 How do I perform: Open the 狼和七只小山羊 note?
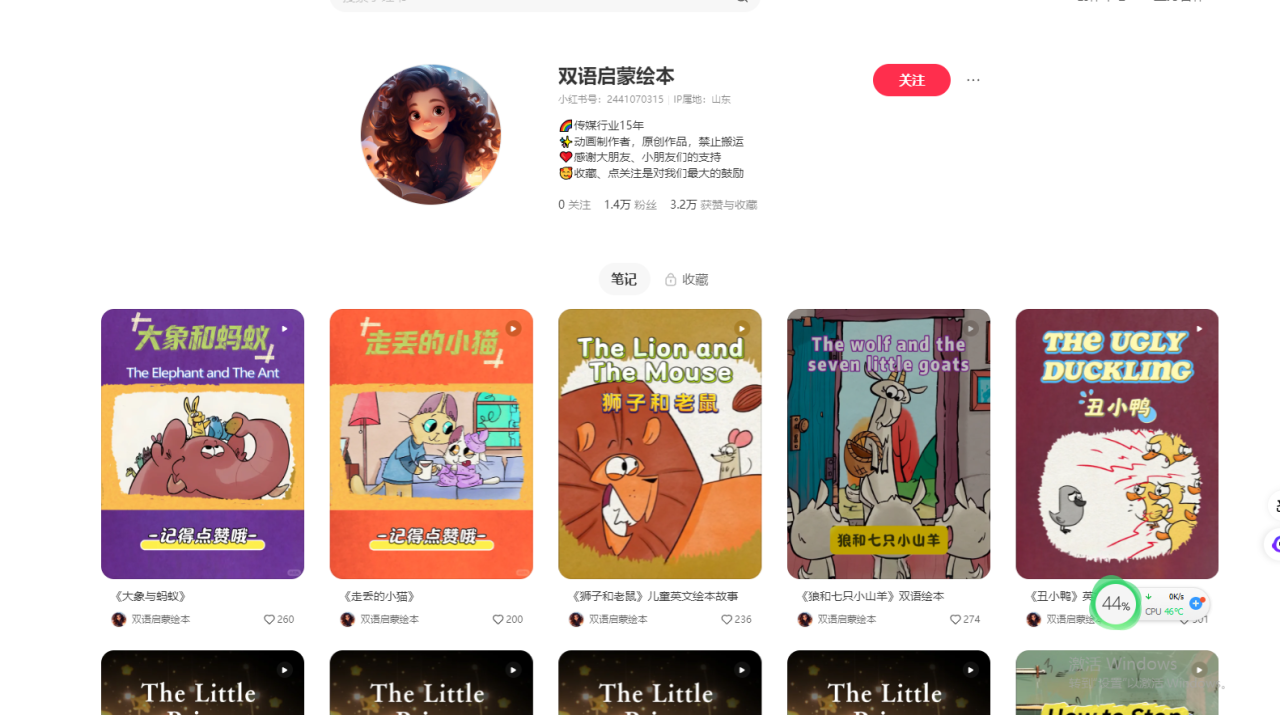(x=888, y=443)
